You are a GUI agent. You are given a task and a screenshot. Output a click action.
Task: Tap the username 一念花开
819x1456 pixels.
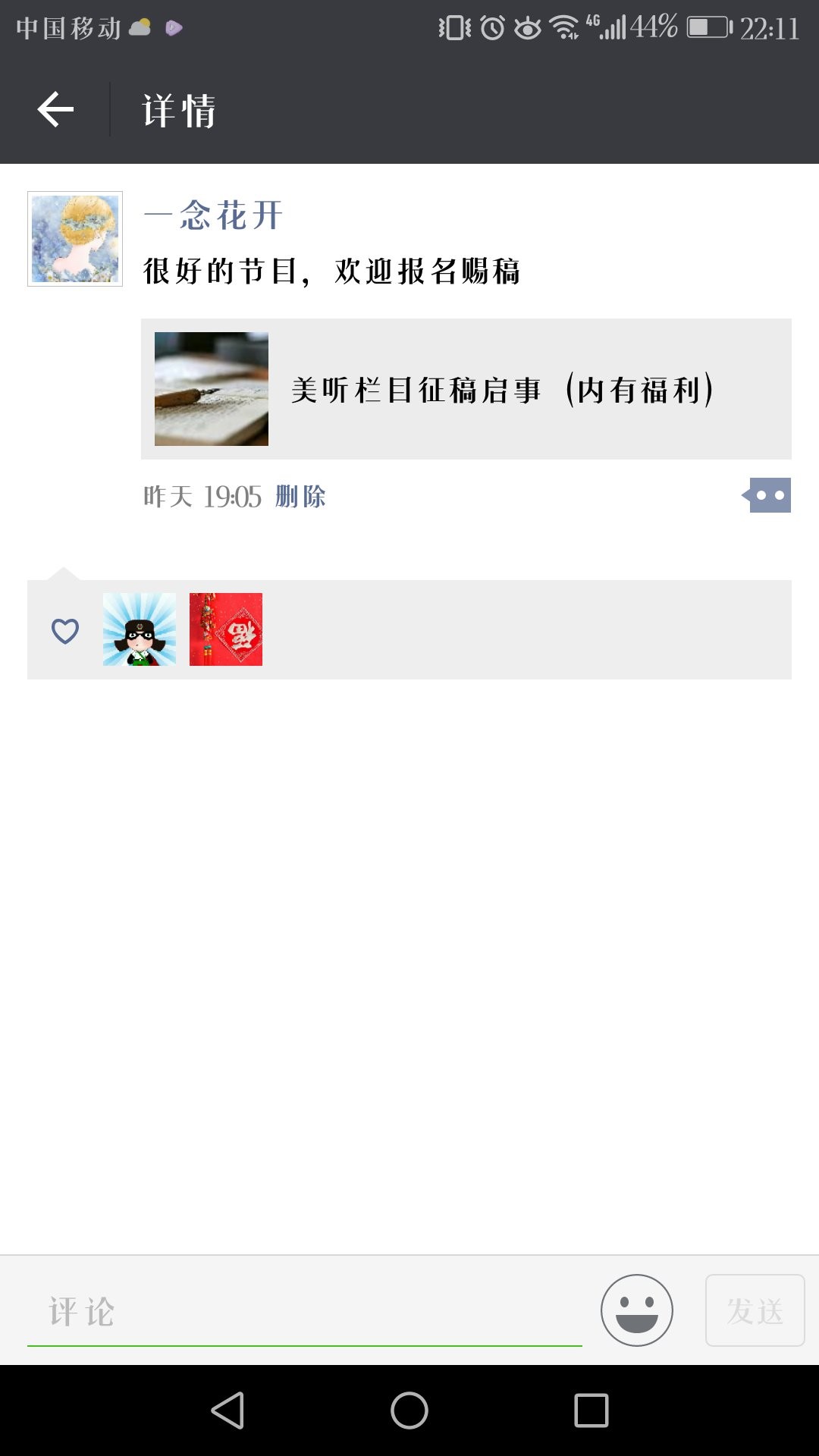pos(213,215)
